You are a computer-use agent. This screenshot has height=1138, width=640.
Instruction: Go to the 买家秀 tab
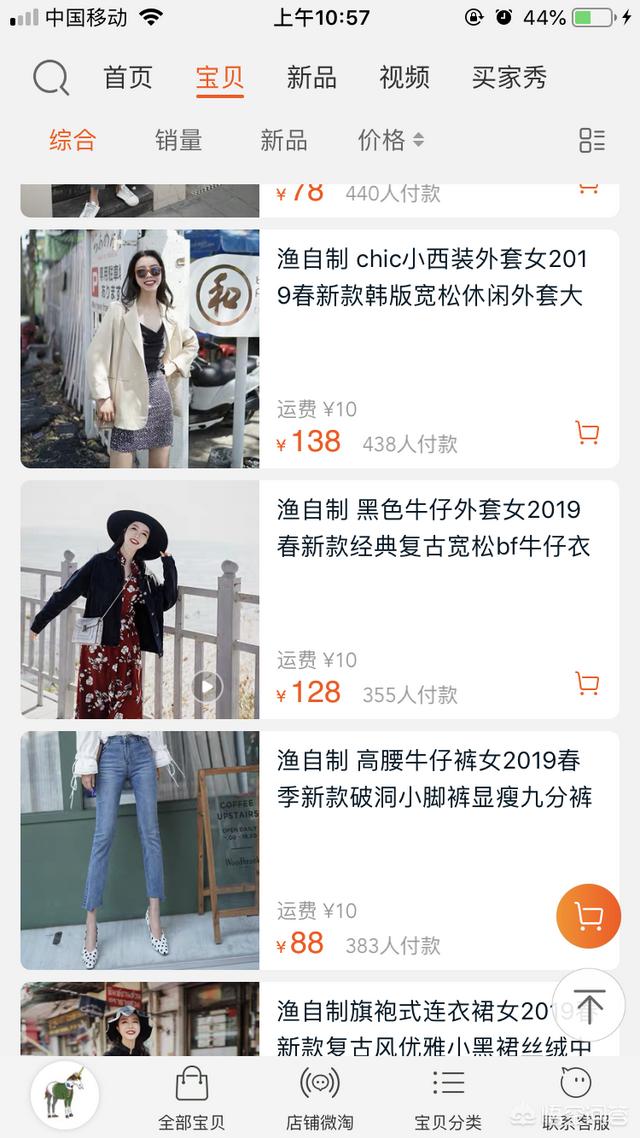coord(509,78)
